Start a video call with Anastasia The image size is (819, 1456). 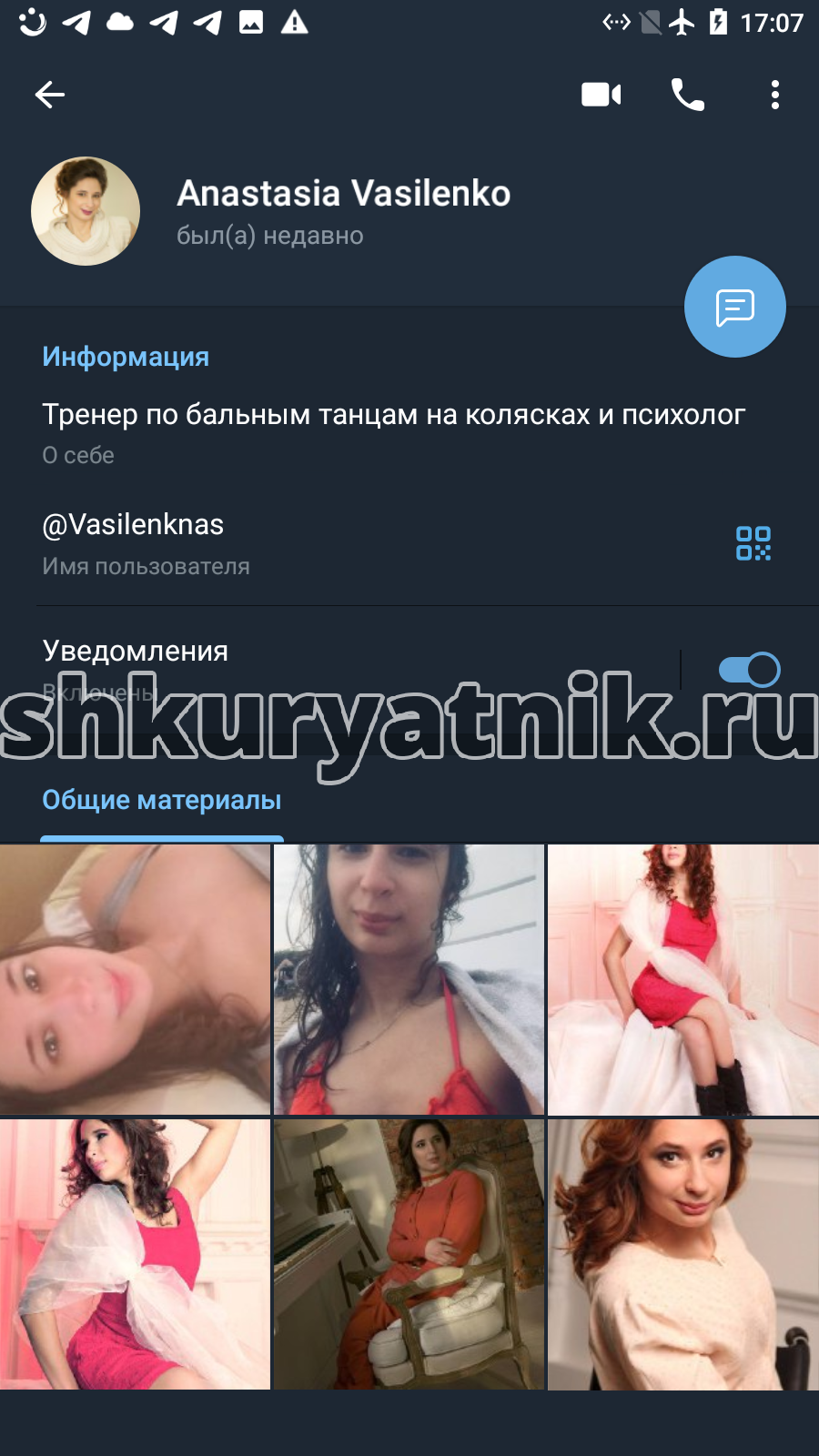601,95
